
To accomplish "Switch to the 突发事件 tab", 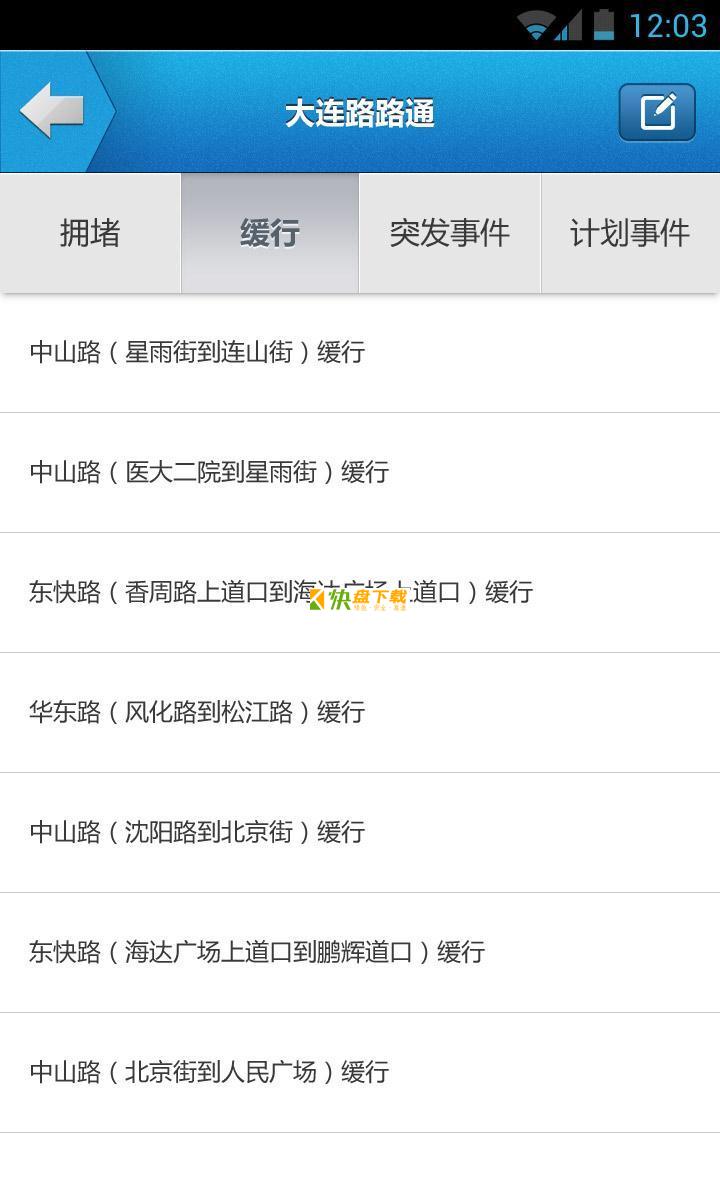I will pyautogui.click(x=450, y=233).
